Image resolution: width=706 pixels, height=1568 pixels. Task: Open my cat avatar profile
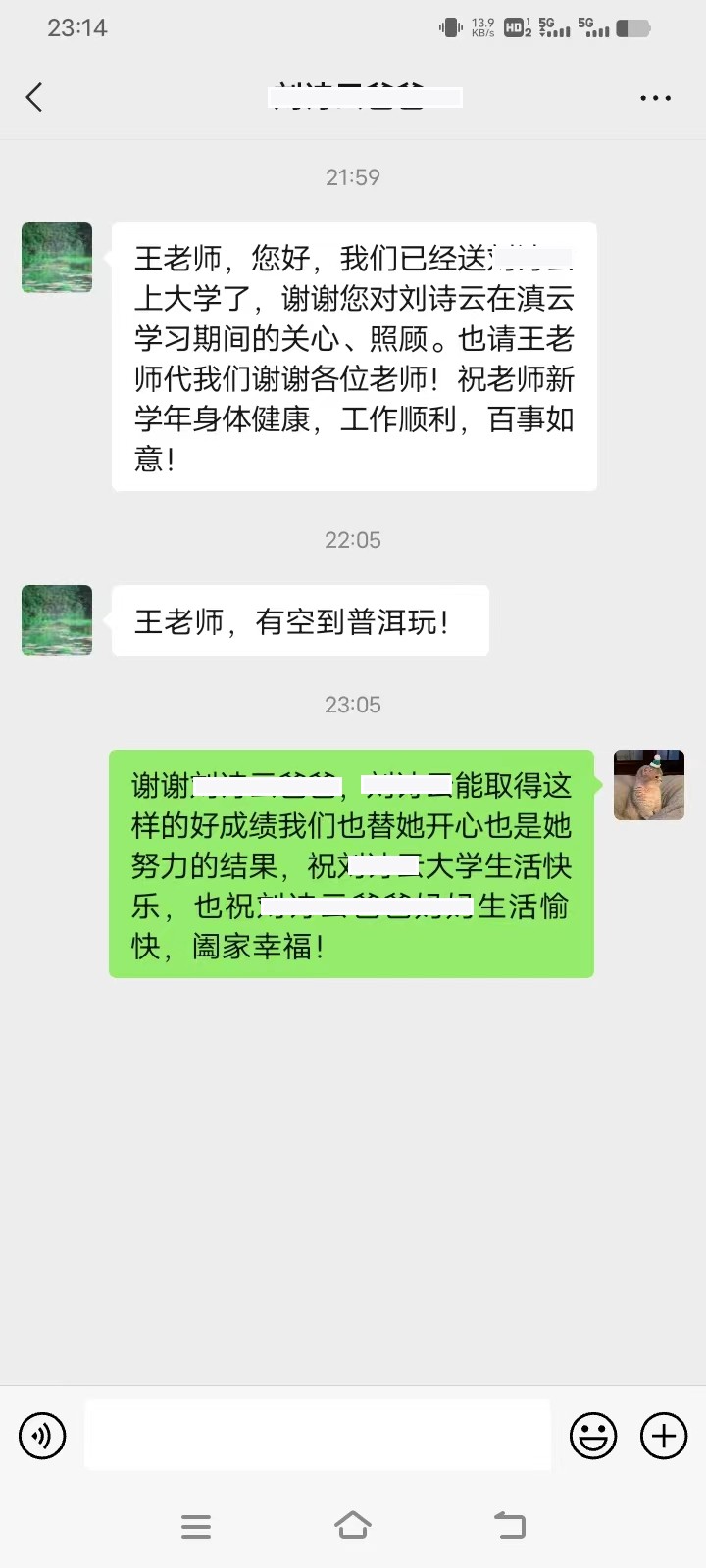pyautogui.click(x=648, y=785)
